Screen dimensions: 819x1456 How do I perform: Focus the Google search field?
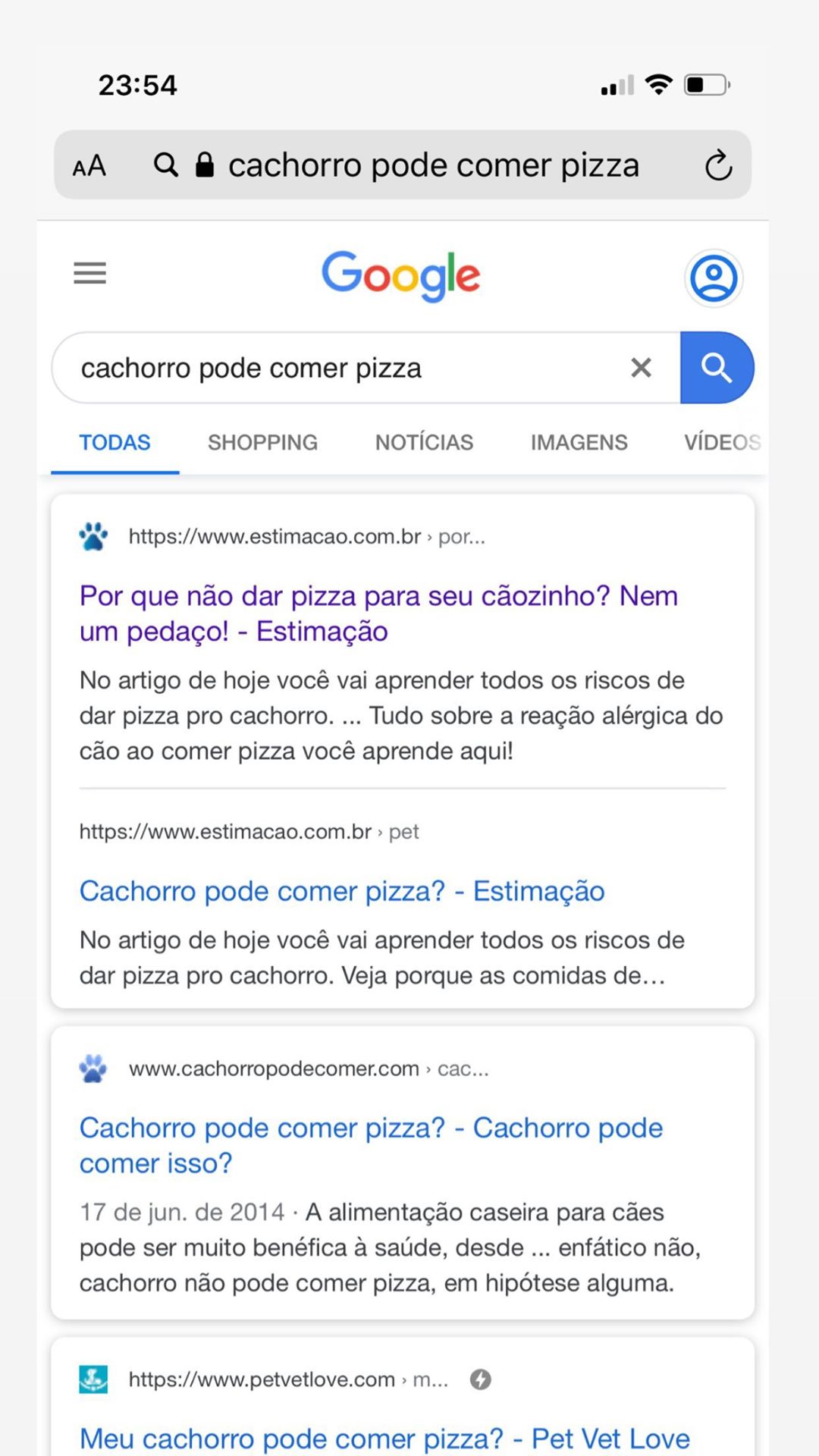coord(341,368)
